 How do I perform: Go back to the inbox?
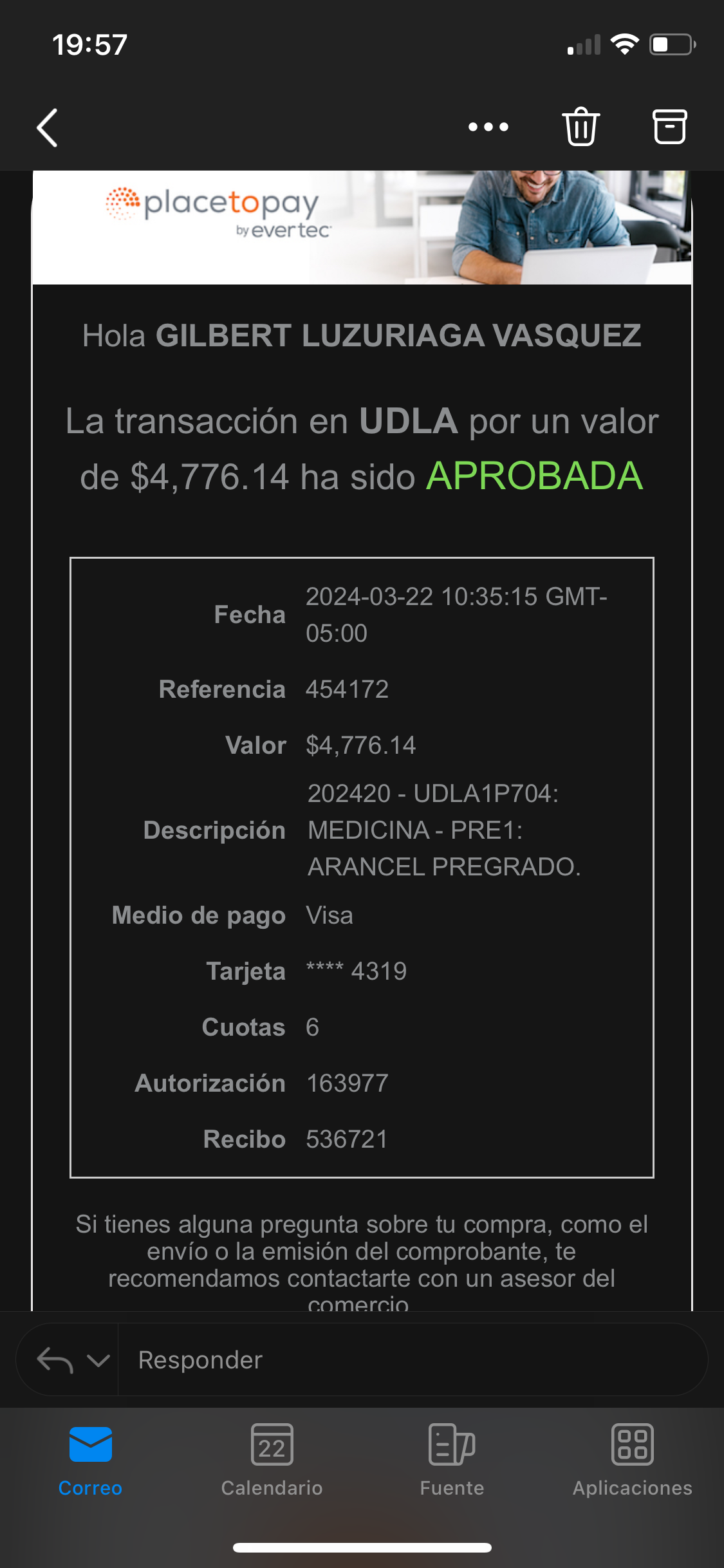(47, 127)
